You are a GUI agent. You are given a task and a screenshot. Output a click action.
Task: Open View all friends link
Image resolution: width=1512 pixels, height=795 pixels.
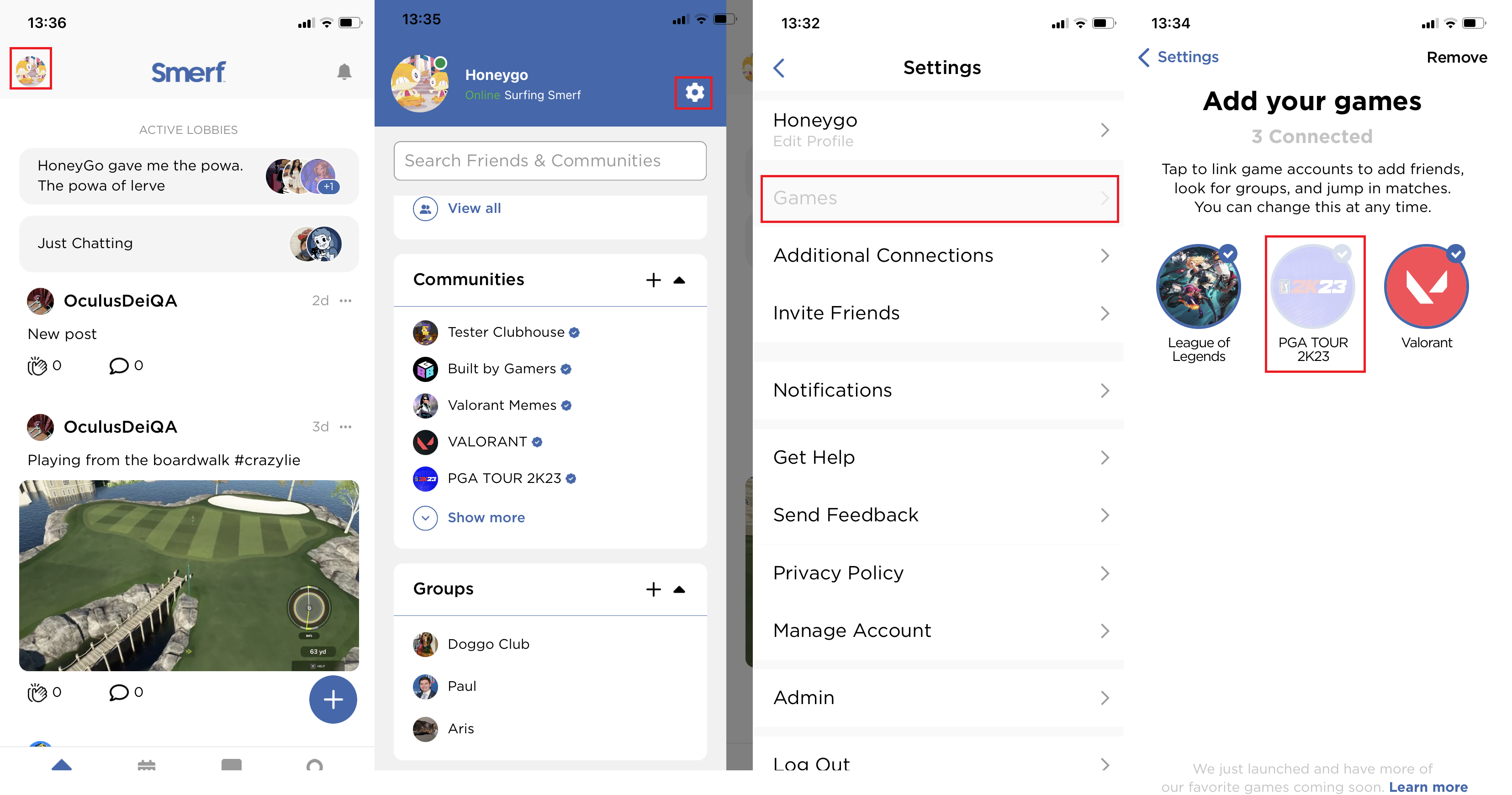474,208
